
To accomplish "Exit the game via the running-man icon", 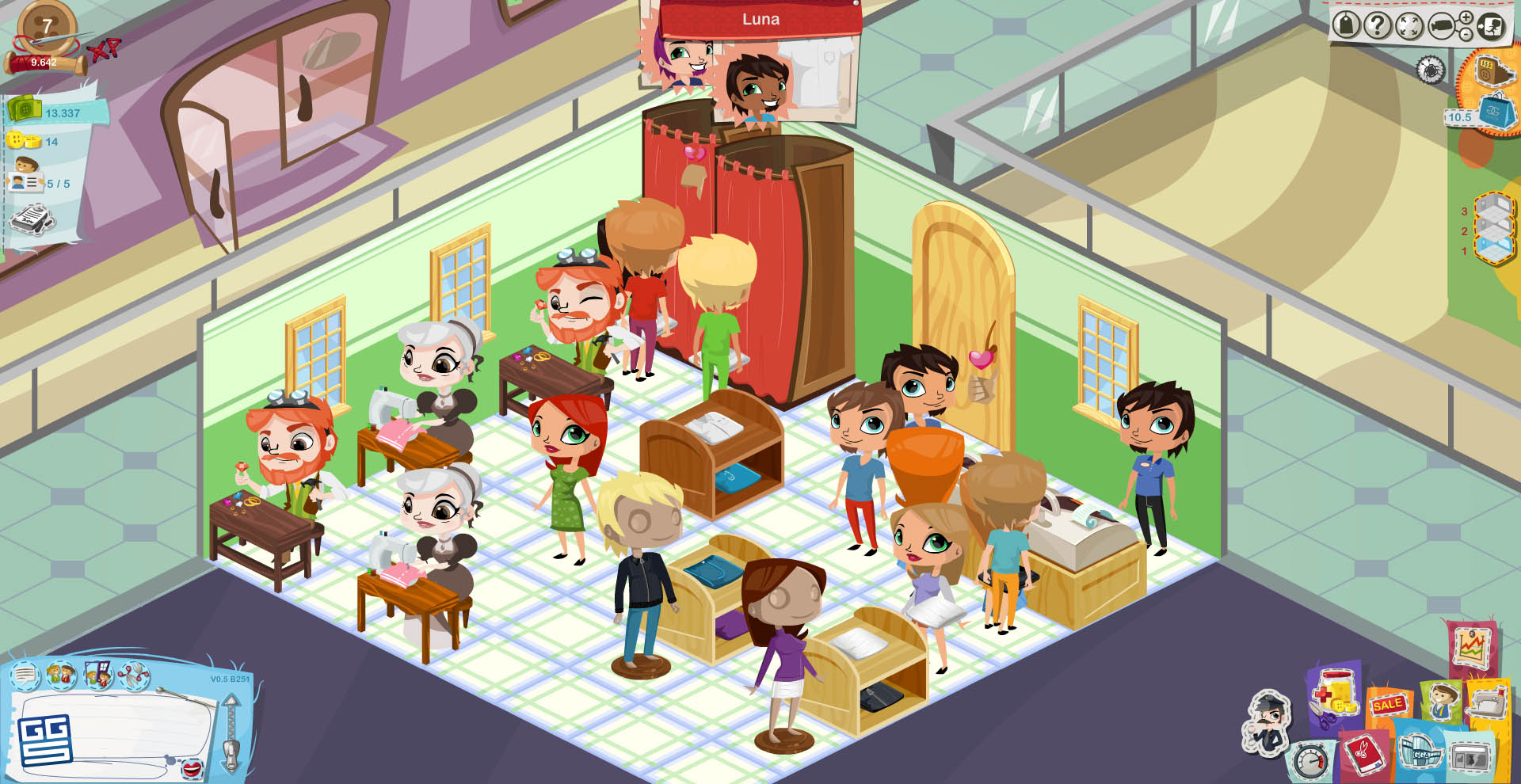I will point(1491,25).
